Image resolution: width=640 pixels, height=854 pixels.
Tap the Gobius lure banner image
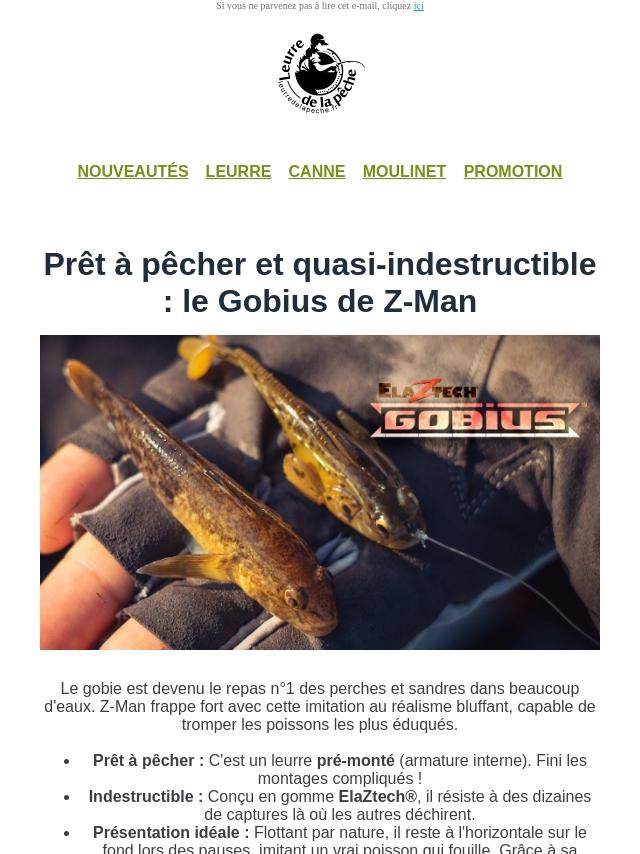point(320,492)
